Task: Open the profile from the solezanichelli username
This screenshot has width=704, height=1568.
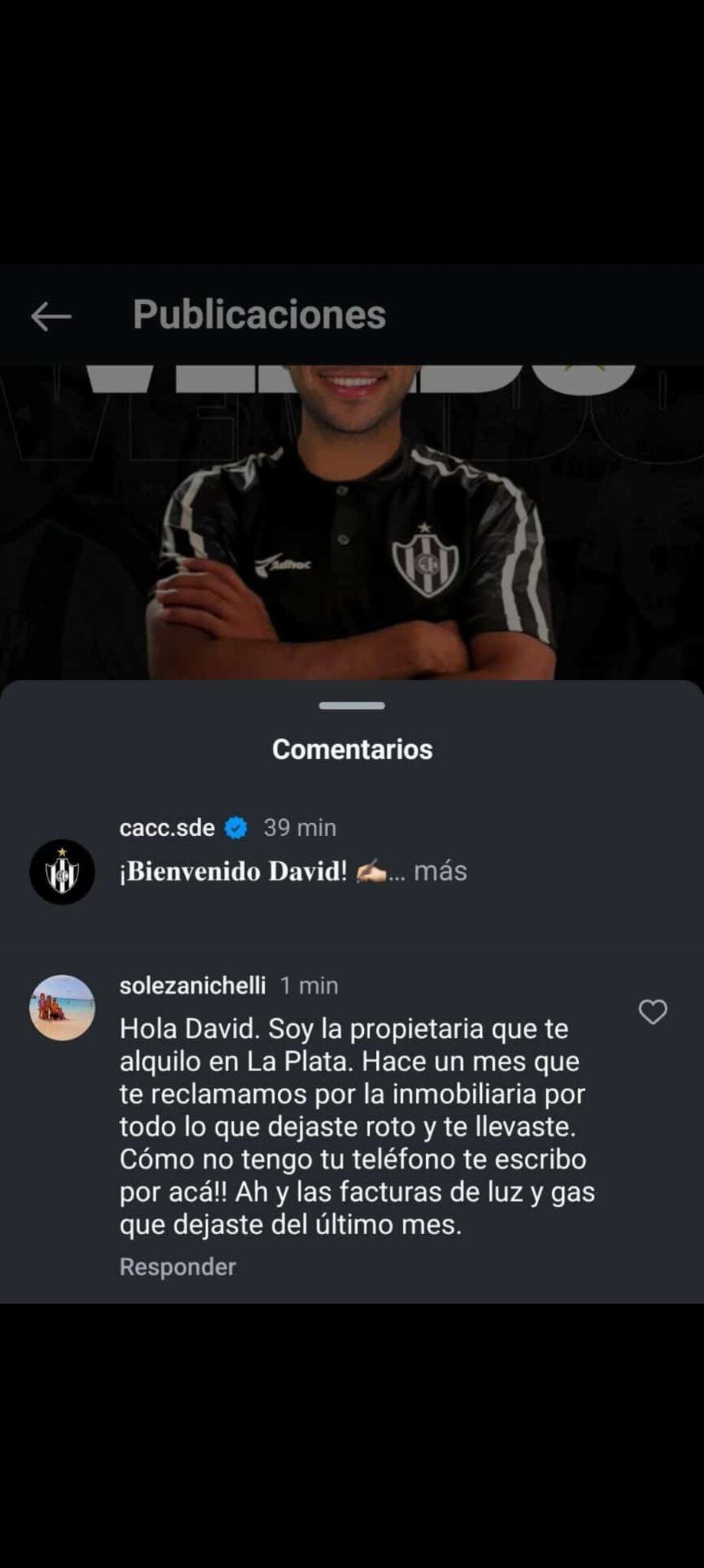Action: pos(192,985)
